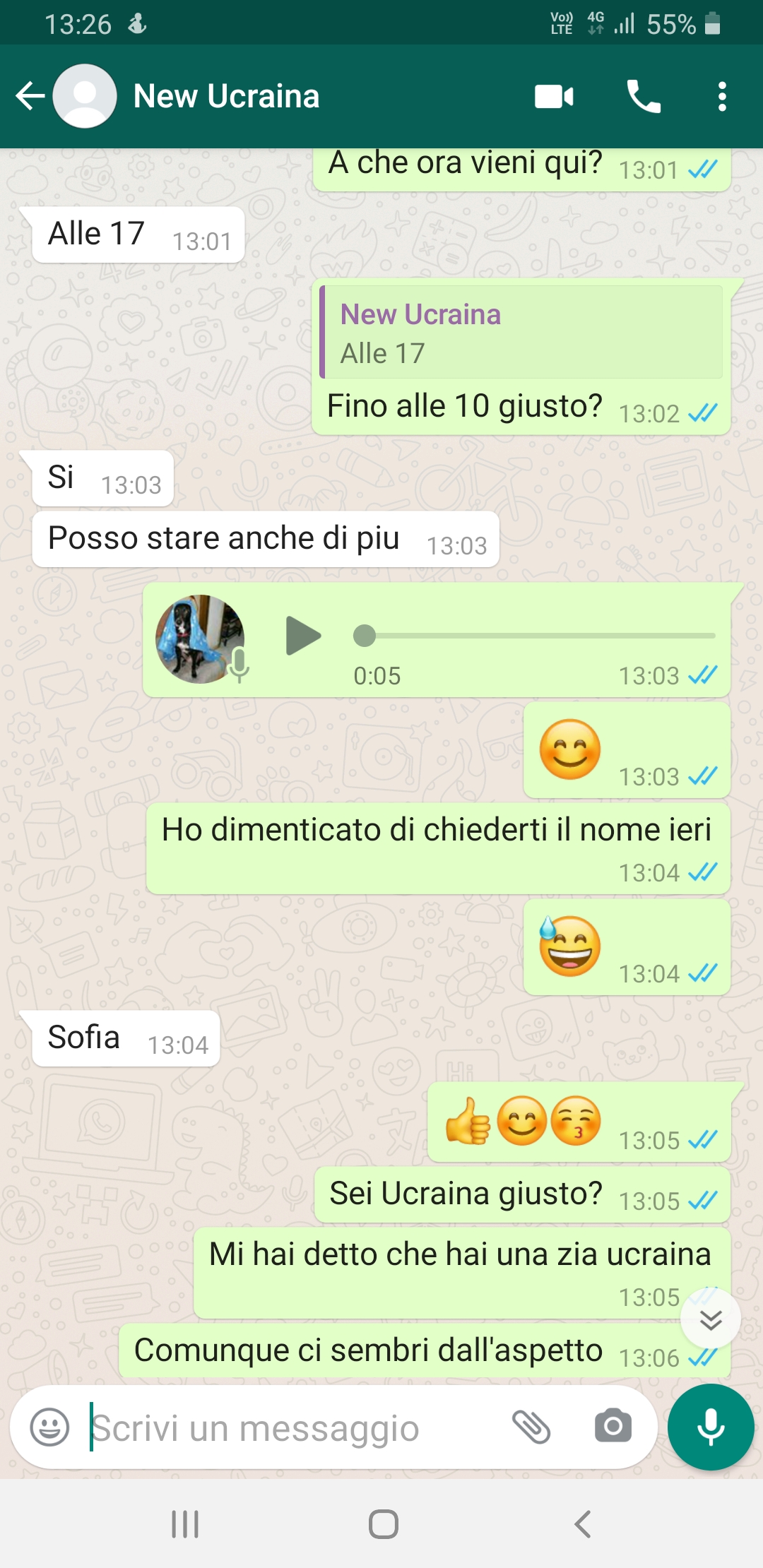The width and height of the screenshot is (763, 1568).
Task: Start a video call with New Ucraina
Action: [554, 96]
